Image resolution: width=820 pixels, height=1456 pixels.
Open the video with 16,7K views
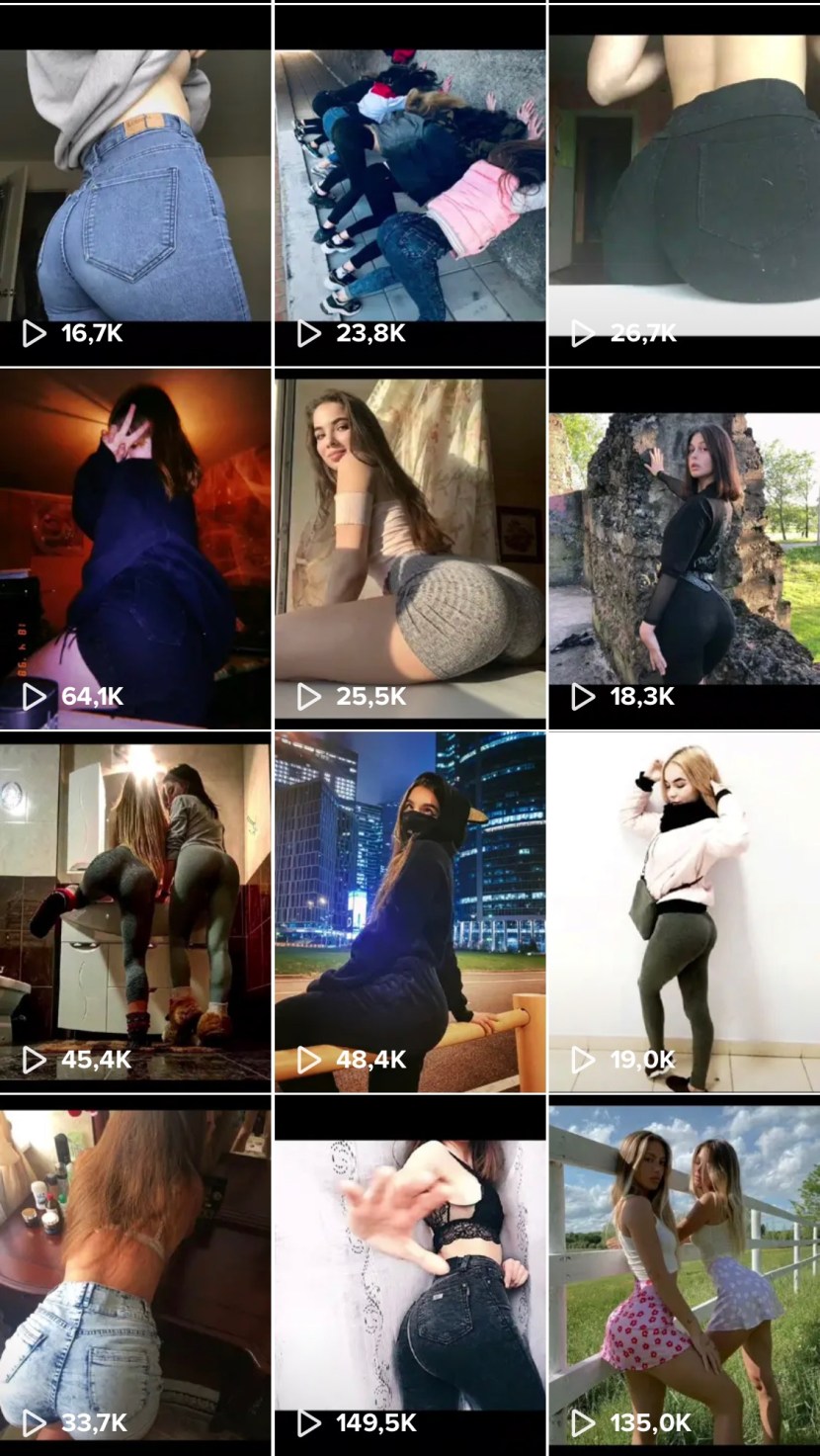pos(135,186)
